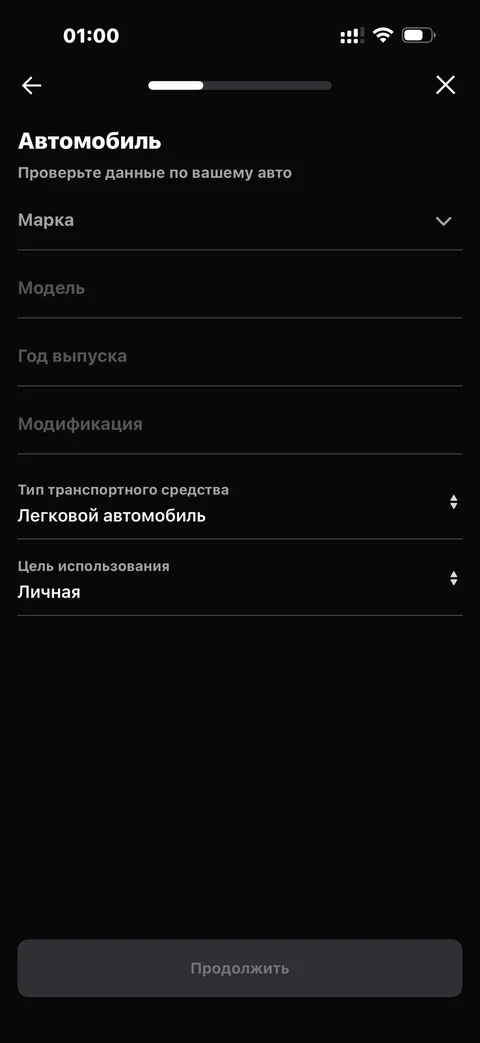Change Цель использования picker

coord(239,579)
